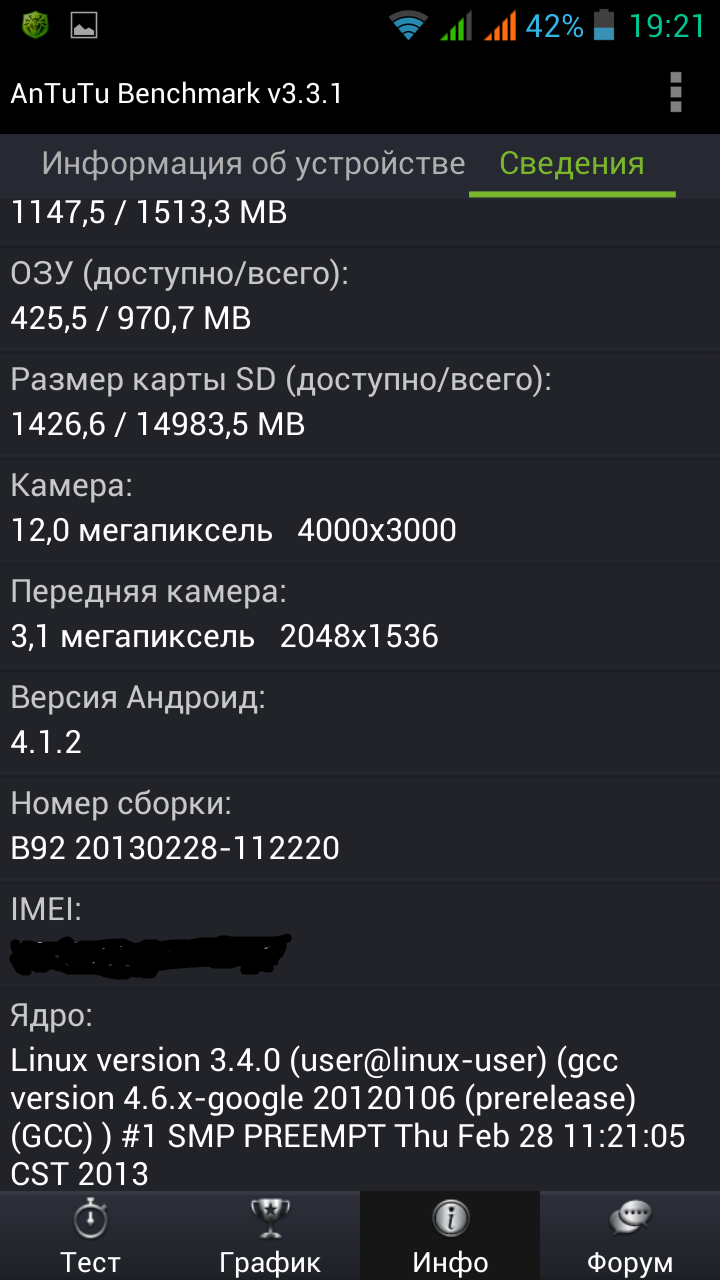Select the Сведения tab

tap(572, 163)
